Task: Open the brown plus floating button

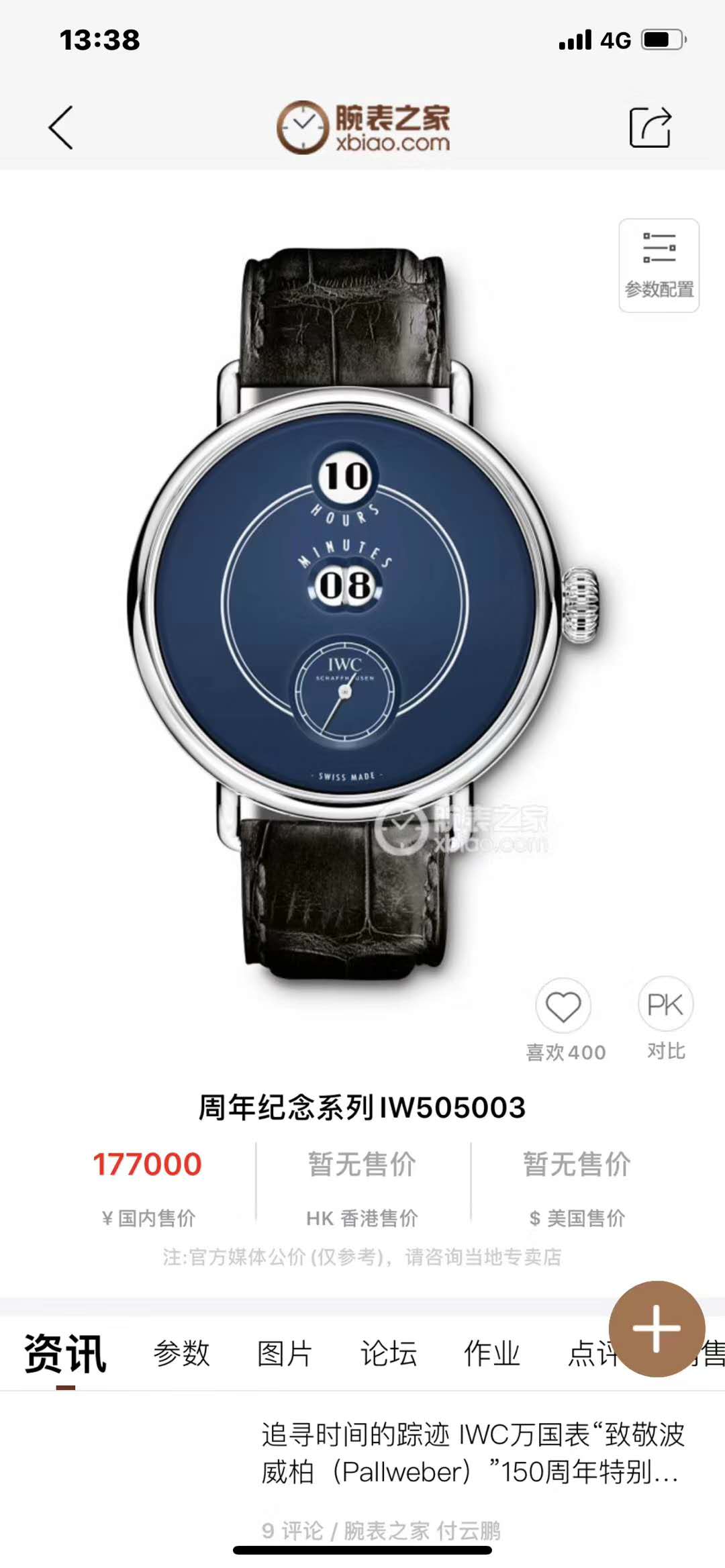Action: coord(656,1328)
